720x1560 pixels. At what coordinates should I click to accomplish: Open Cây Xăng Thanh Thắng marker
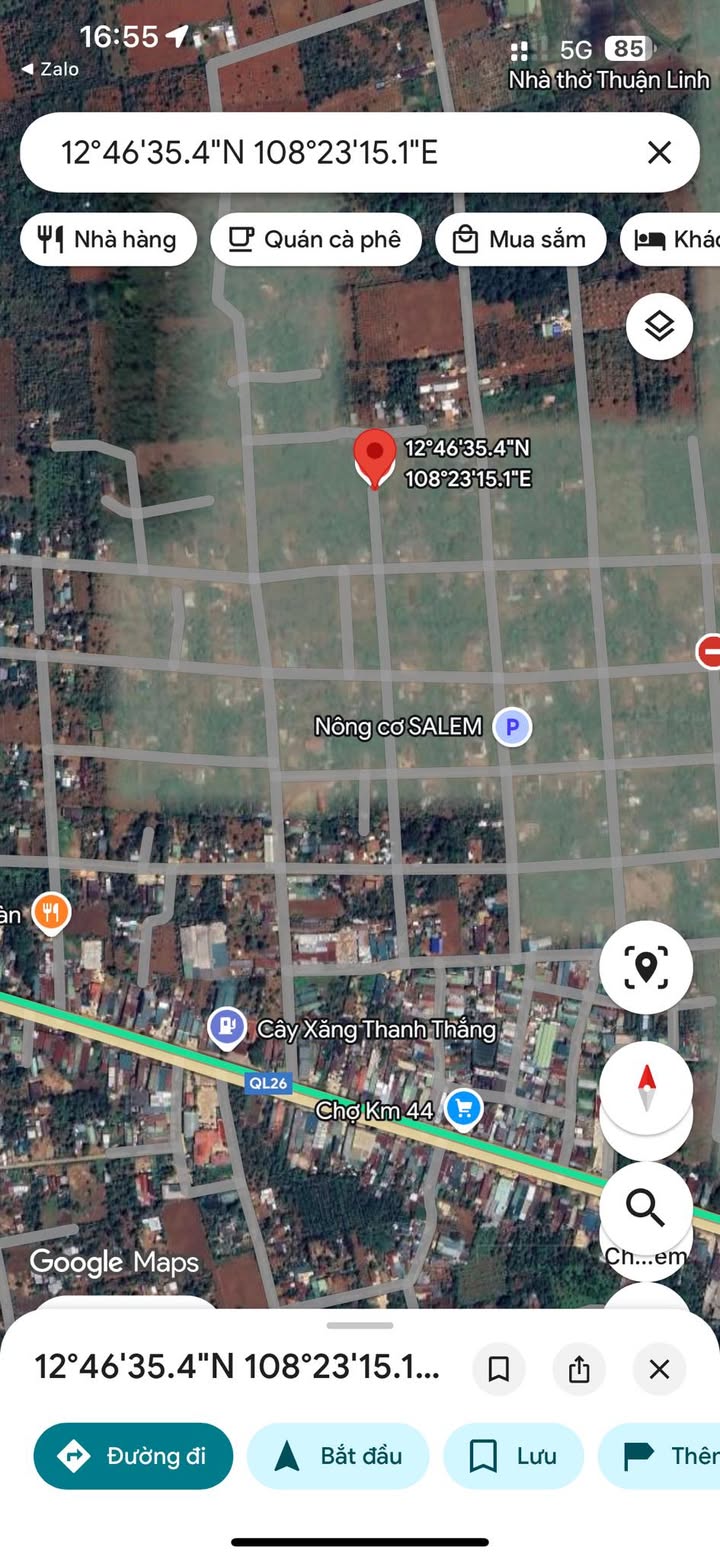[228, 1026]
